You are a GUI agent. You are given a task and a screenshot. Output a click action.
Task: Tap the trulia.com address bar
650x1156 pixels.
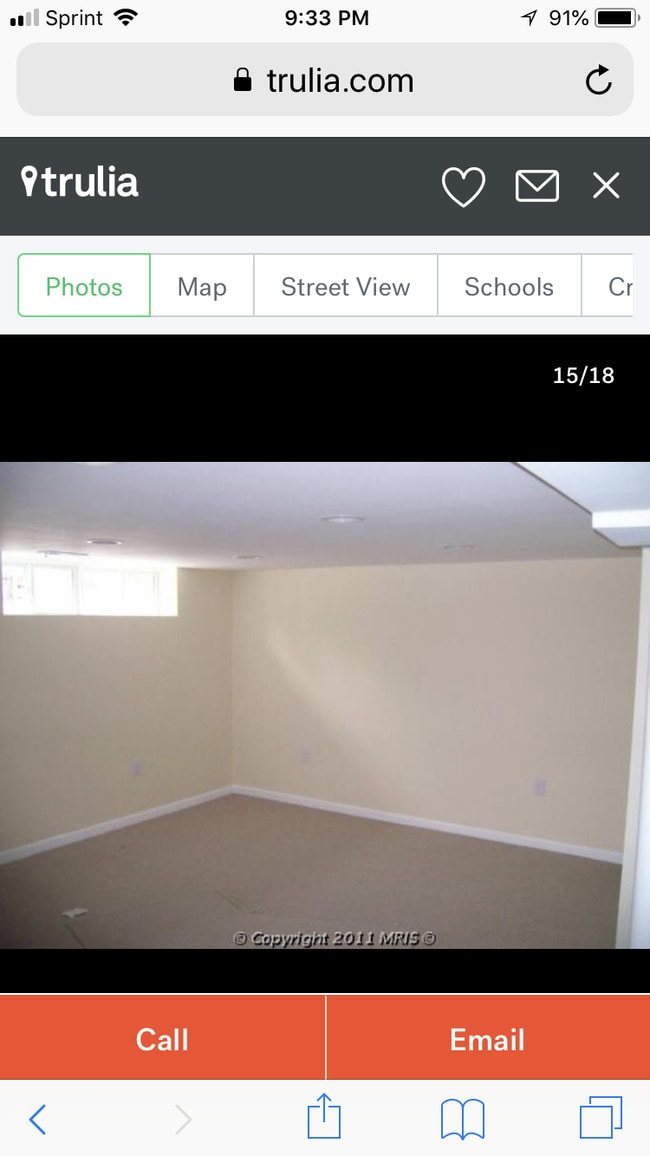324,81
